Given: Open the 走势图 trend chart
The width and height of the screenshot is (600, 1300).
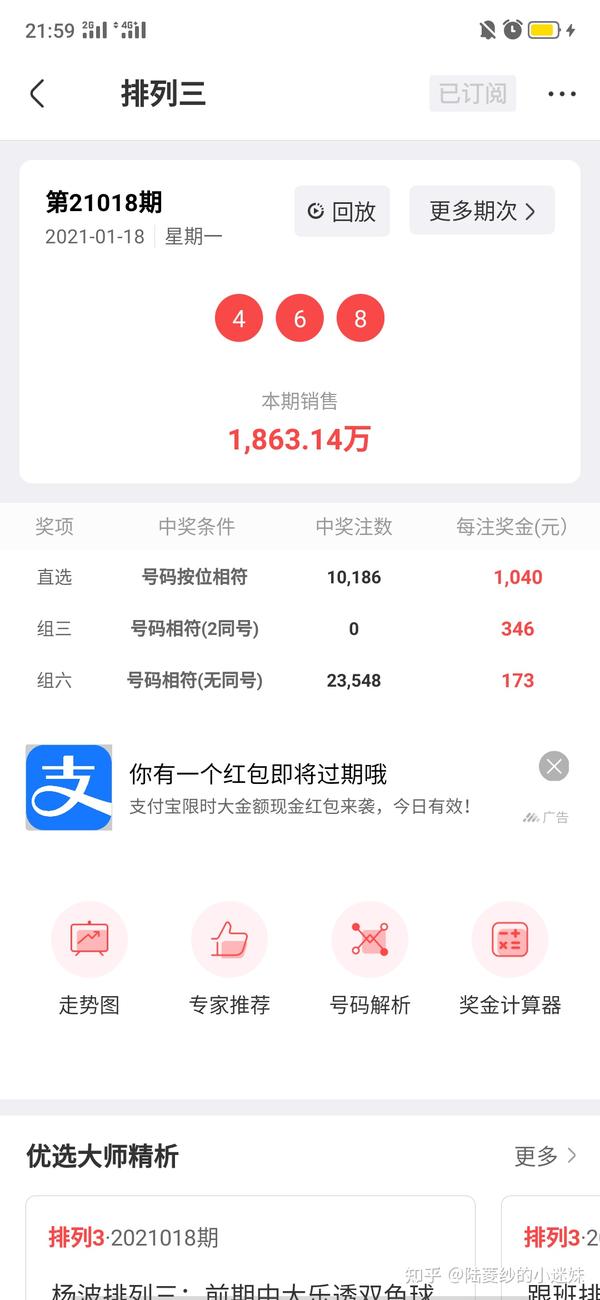Looking at the screenshot, I should coord(89,959).
